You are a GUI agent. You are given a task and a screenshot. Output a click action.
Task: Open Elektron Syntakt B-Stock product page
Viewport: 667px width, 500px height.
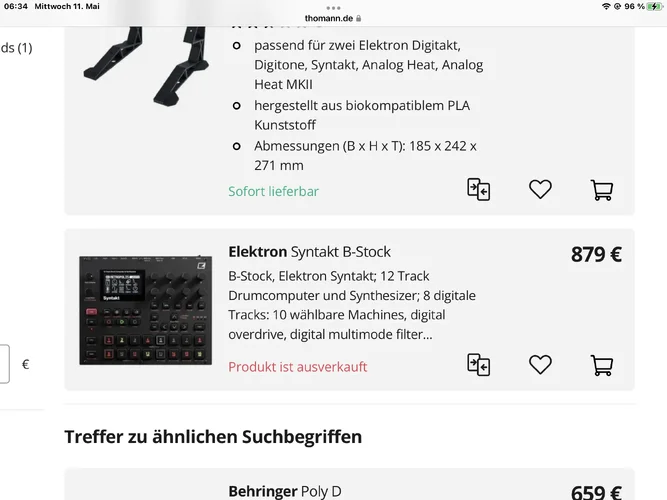tap(309, 252)
